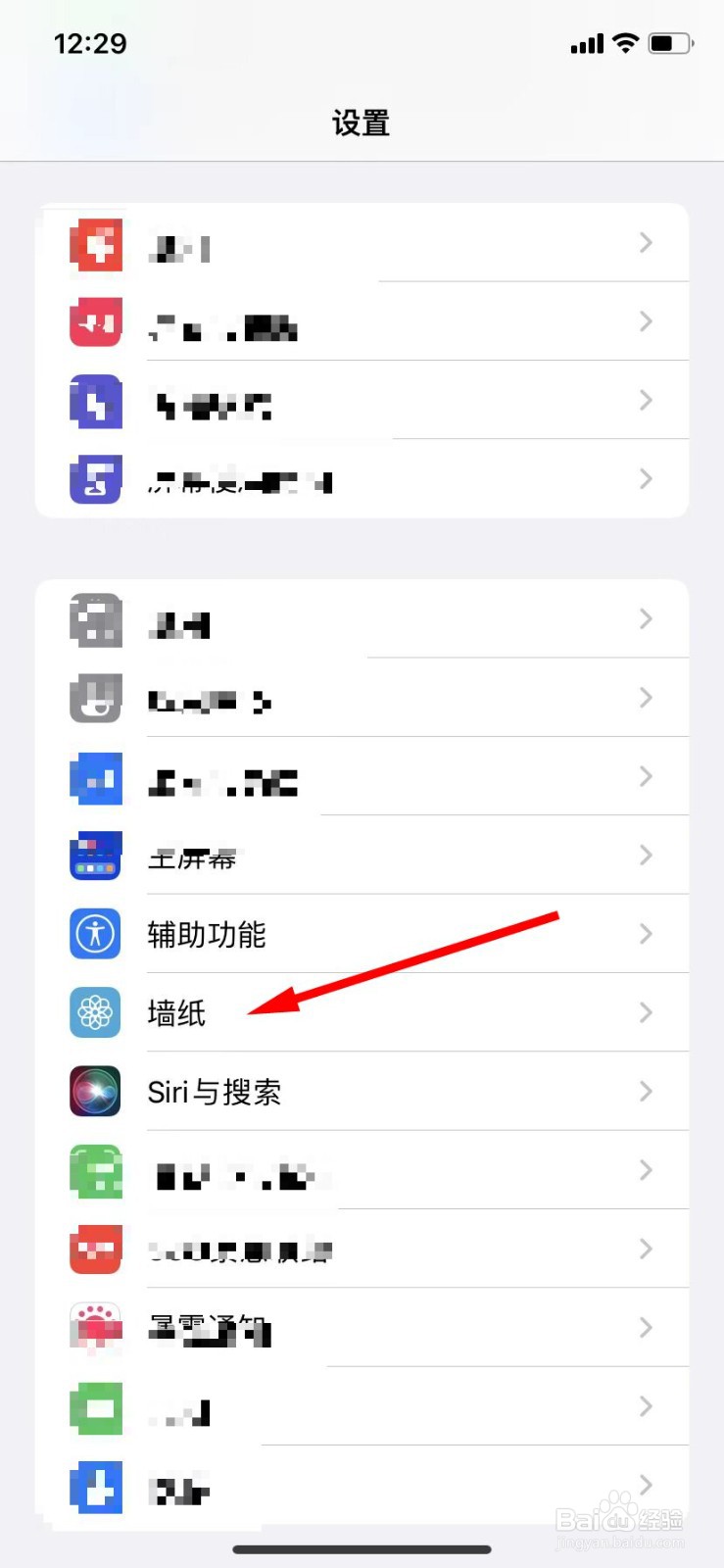Click the red app icon in the first group
The height and width of the screenshot is (1568, 724).
pos(94,245)
